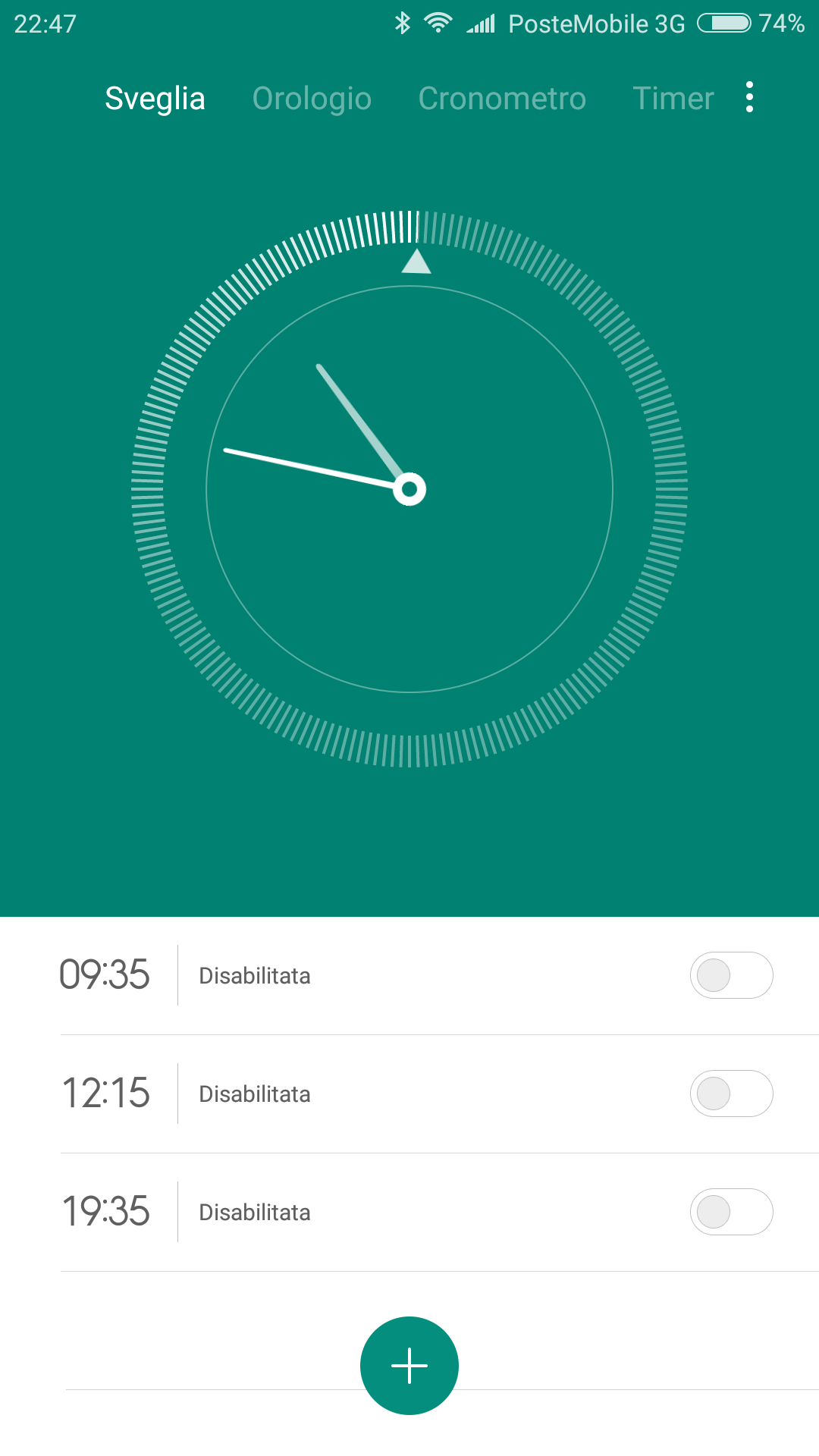The height and width of the screenshot is (1456, 819).
Task: Activate the 19:35 alarm toggle
Action: [731, 1212]
